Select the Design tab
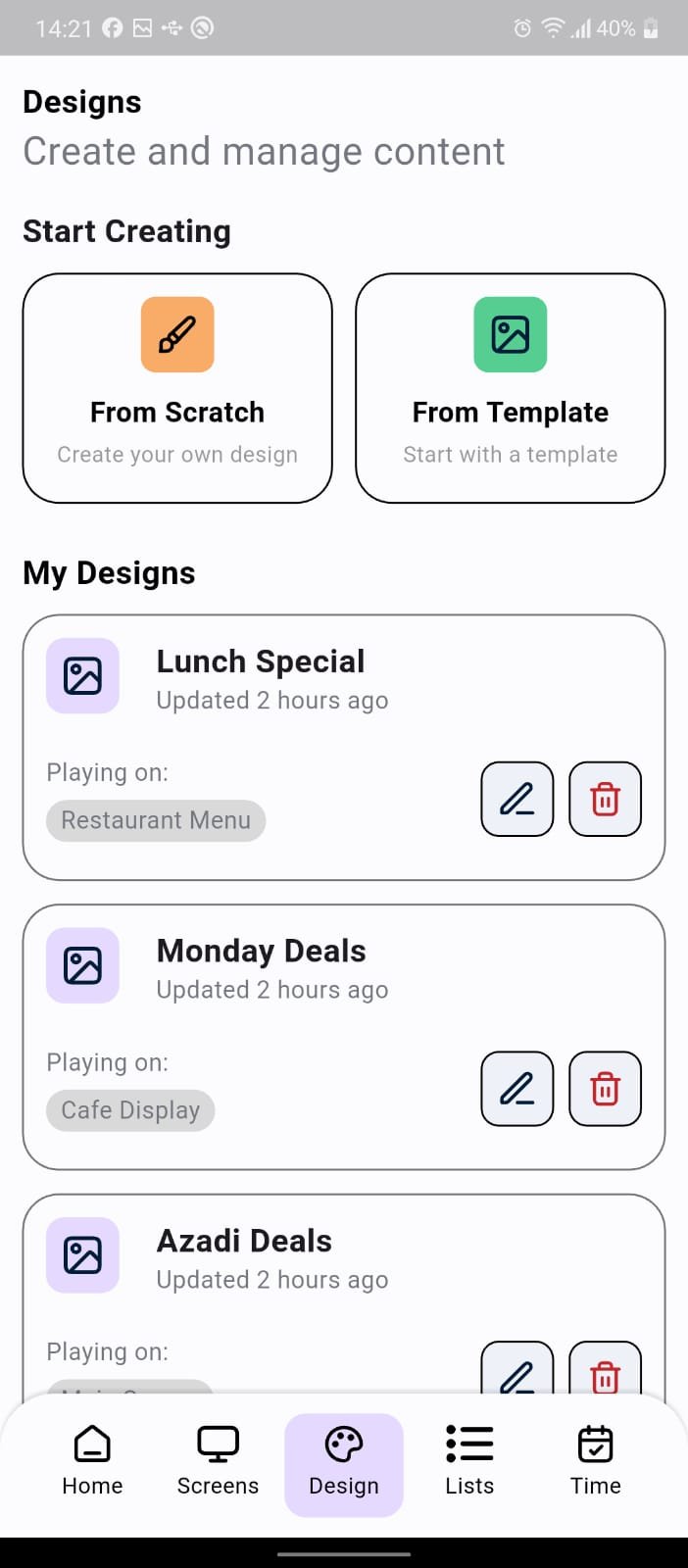The height and width of the screenshot is (1568, 688). click(344, 1461)
